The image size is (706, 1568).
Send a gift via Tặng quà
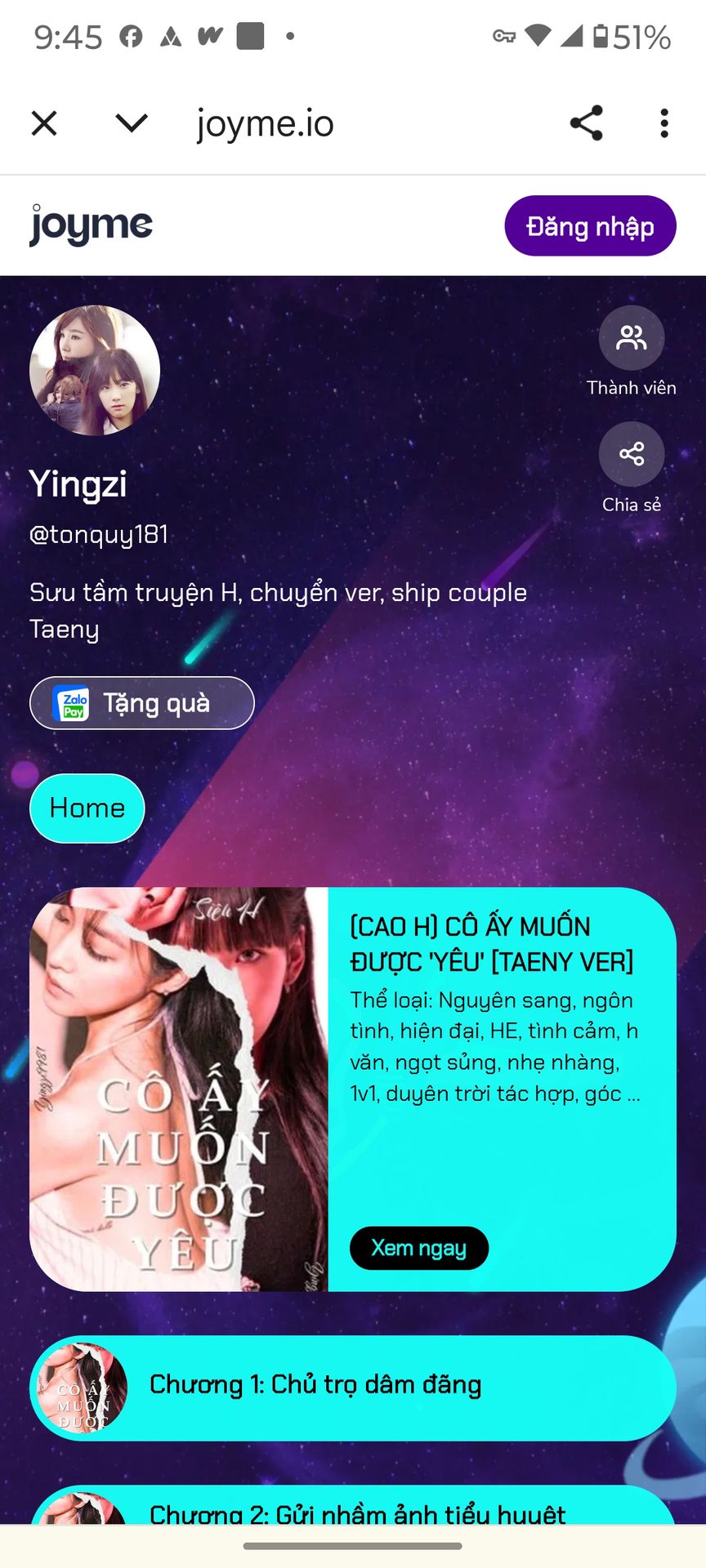click(142, 703)
